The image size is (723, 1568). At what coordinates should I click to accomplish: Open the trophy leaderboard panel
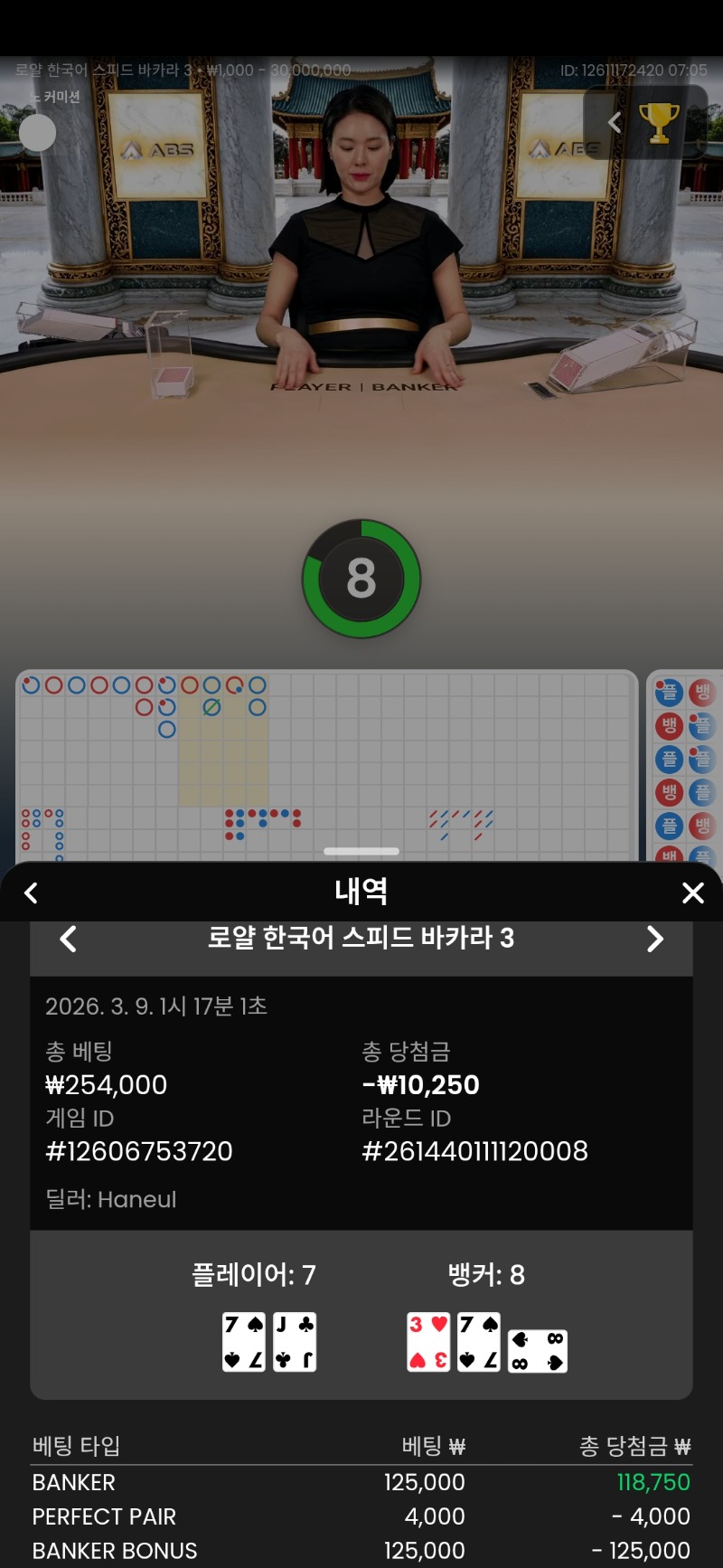pyautogui.click(x=658, y=122)
